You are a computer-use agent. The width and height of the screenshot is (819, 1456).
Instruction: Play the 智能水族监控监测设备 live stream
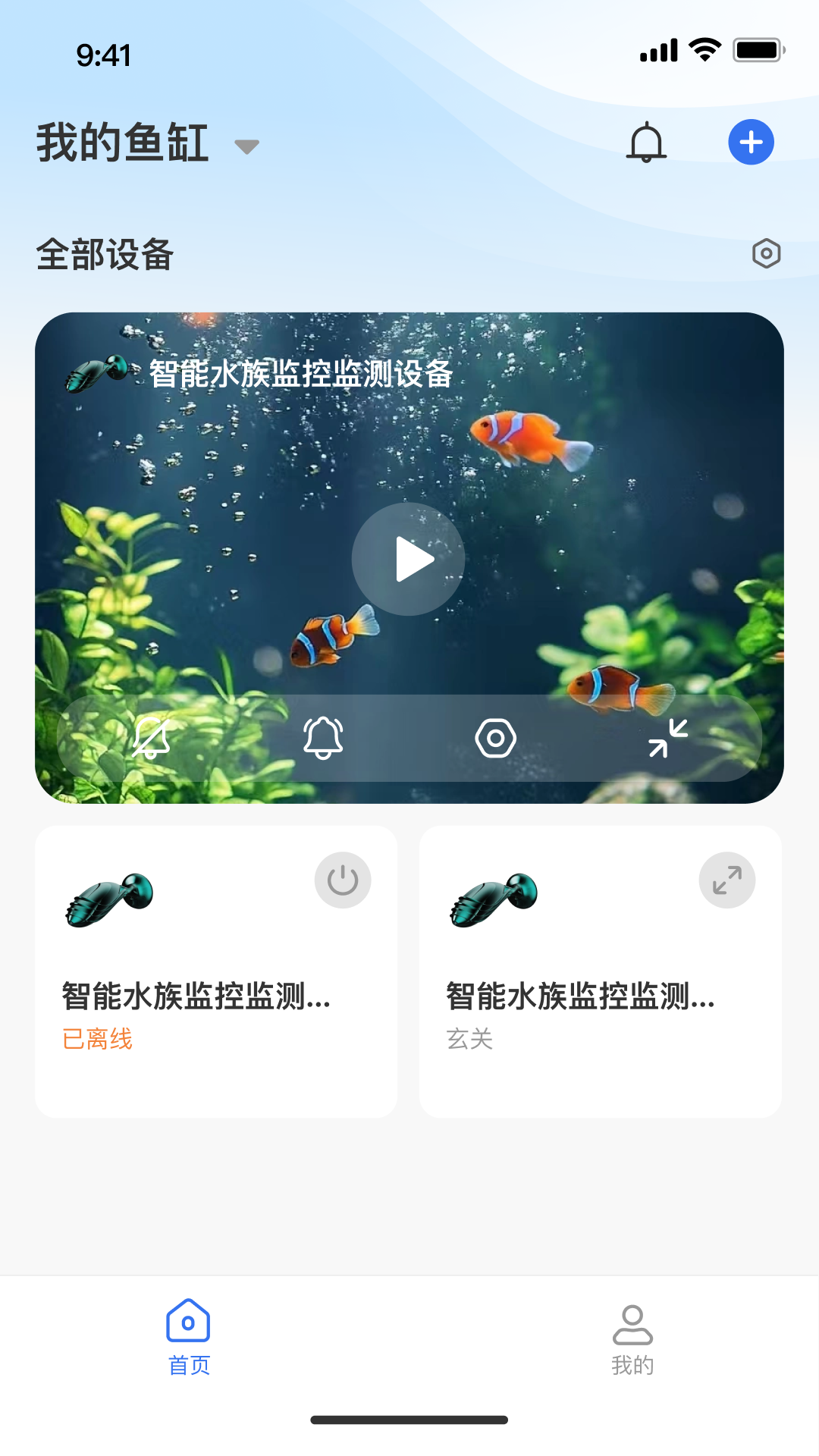point(409,559)
